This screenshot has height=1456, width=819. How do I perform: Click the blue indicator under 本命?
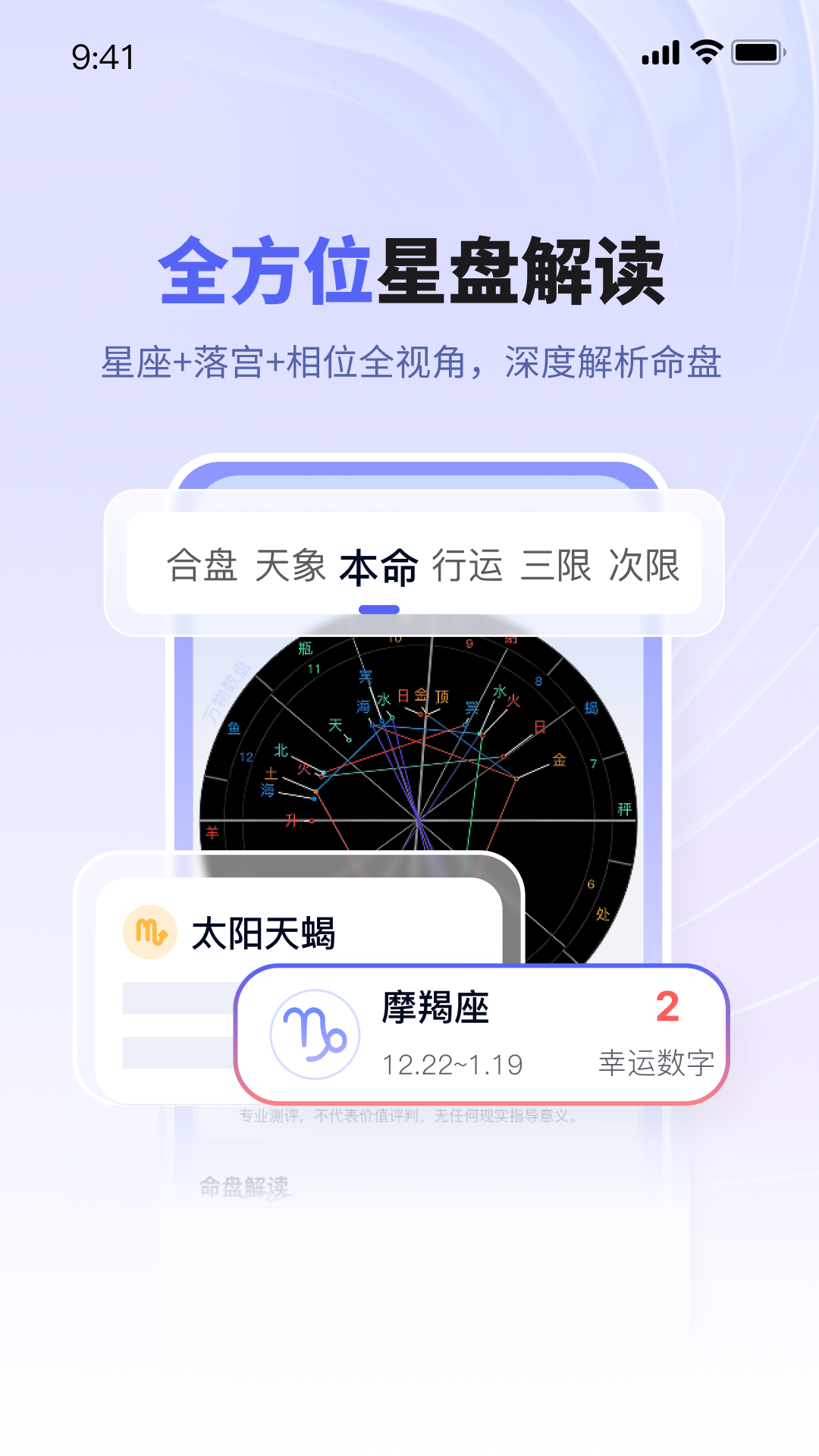pos(380,607)
